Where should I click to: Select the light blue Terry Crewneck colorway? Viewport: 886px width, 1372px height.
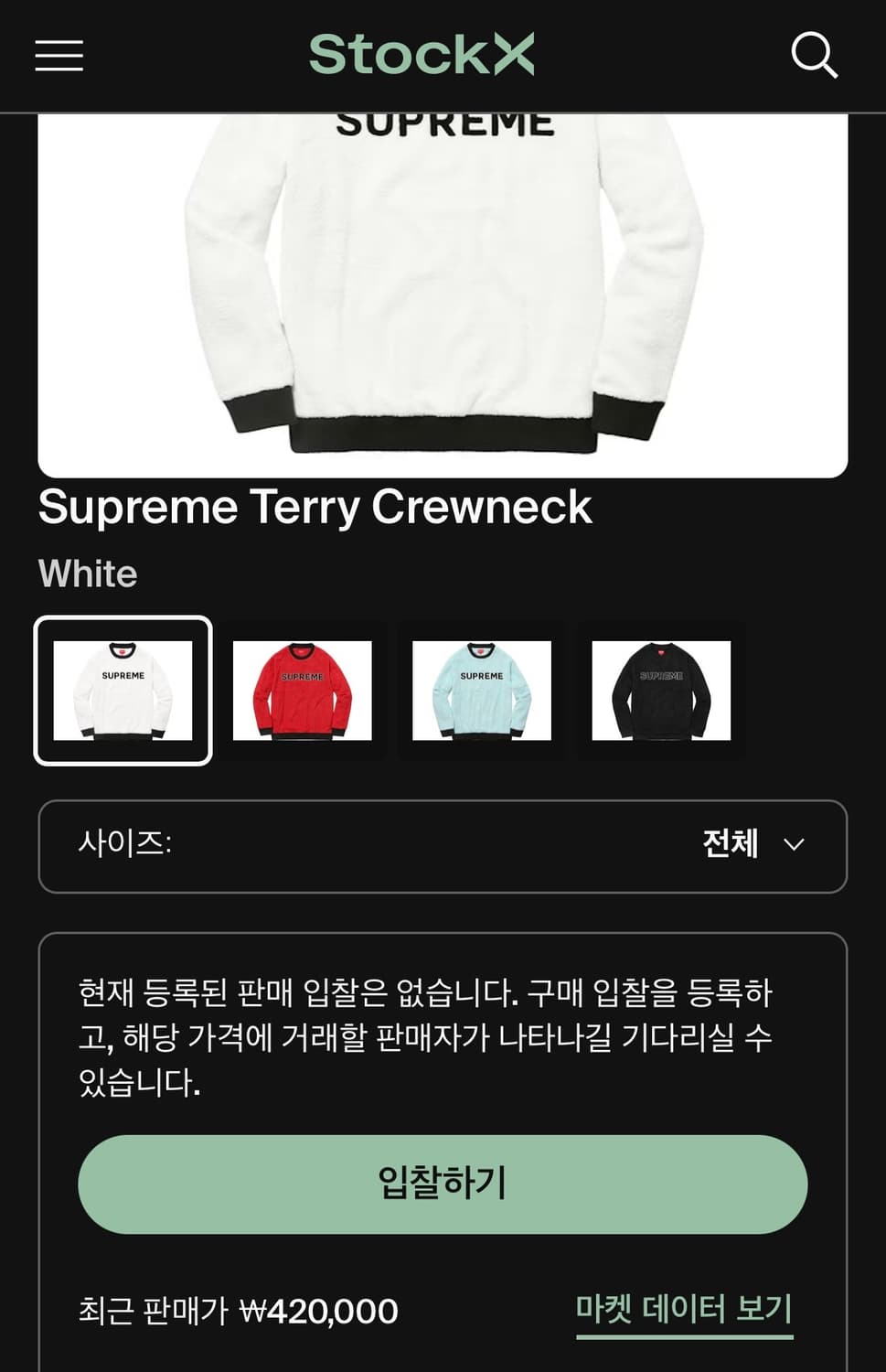(x=482, y=690)
